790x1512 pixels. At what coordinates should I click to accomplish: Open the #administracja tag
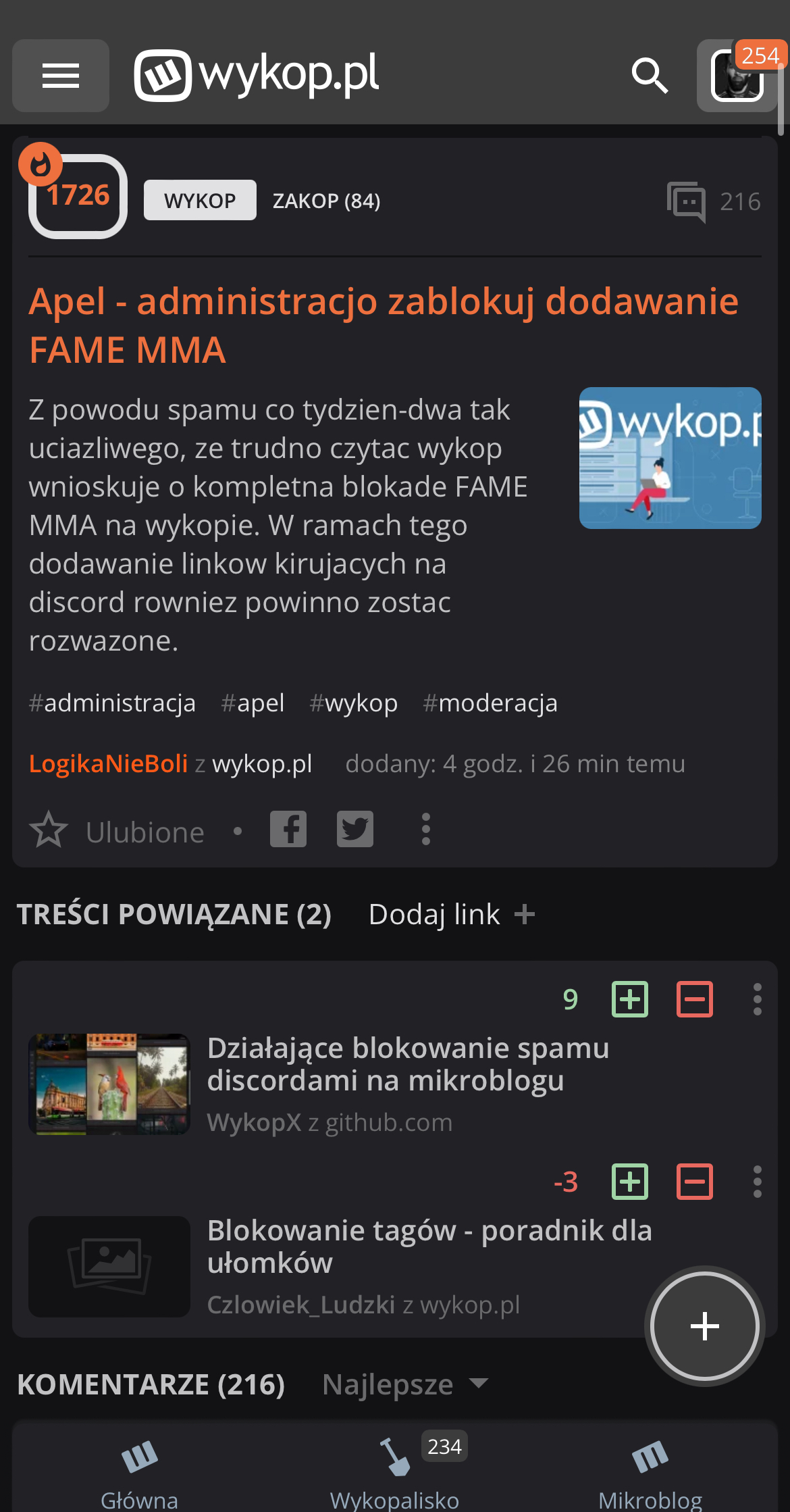click(x=112, y=703)
